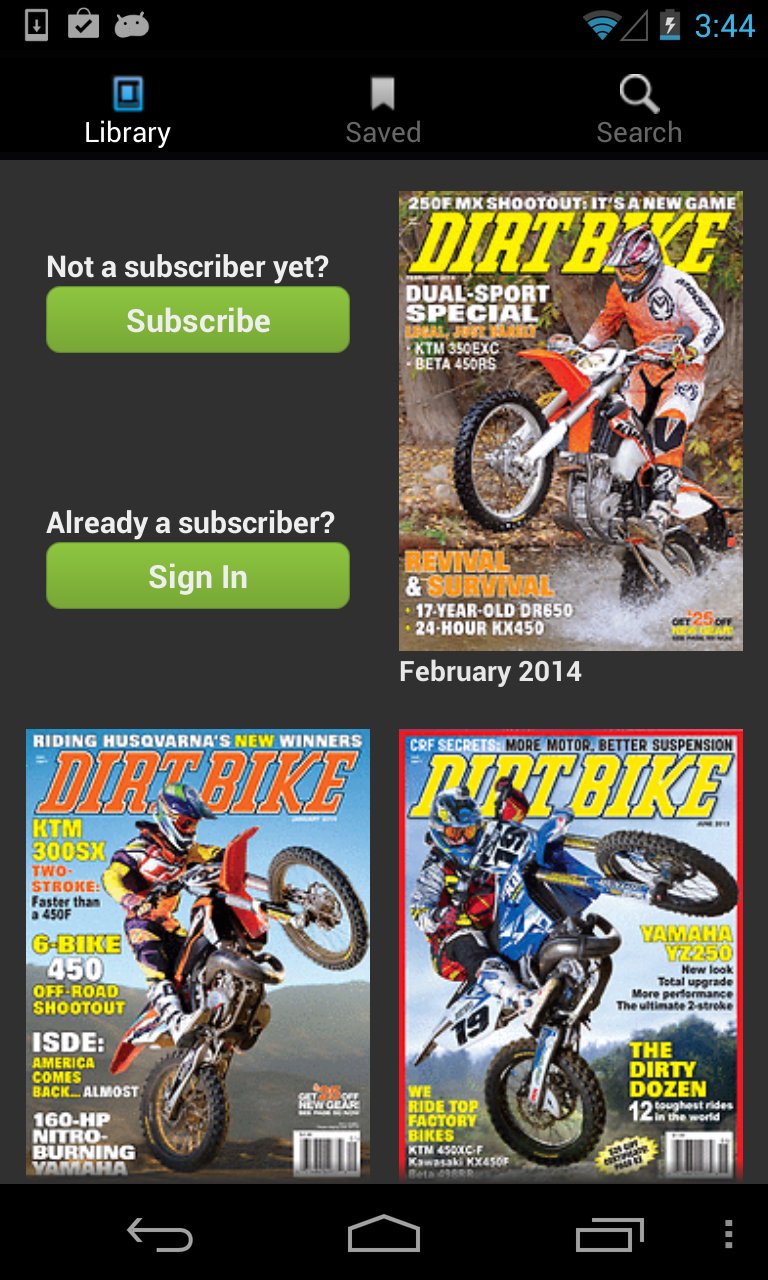The image size is (768, 1280).
Task: Open the issue featuring KTM 300SX
Action: coord(198,955)
